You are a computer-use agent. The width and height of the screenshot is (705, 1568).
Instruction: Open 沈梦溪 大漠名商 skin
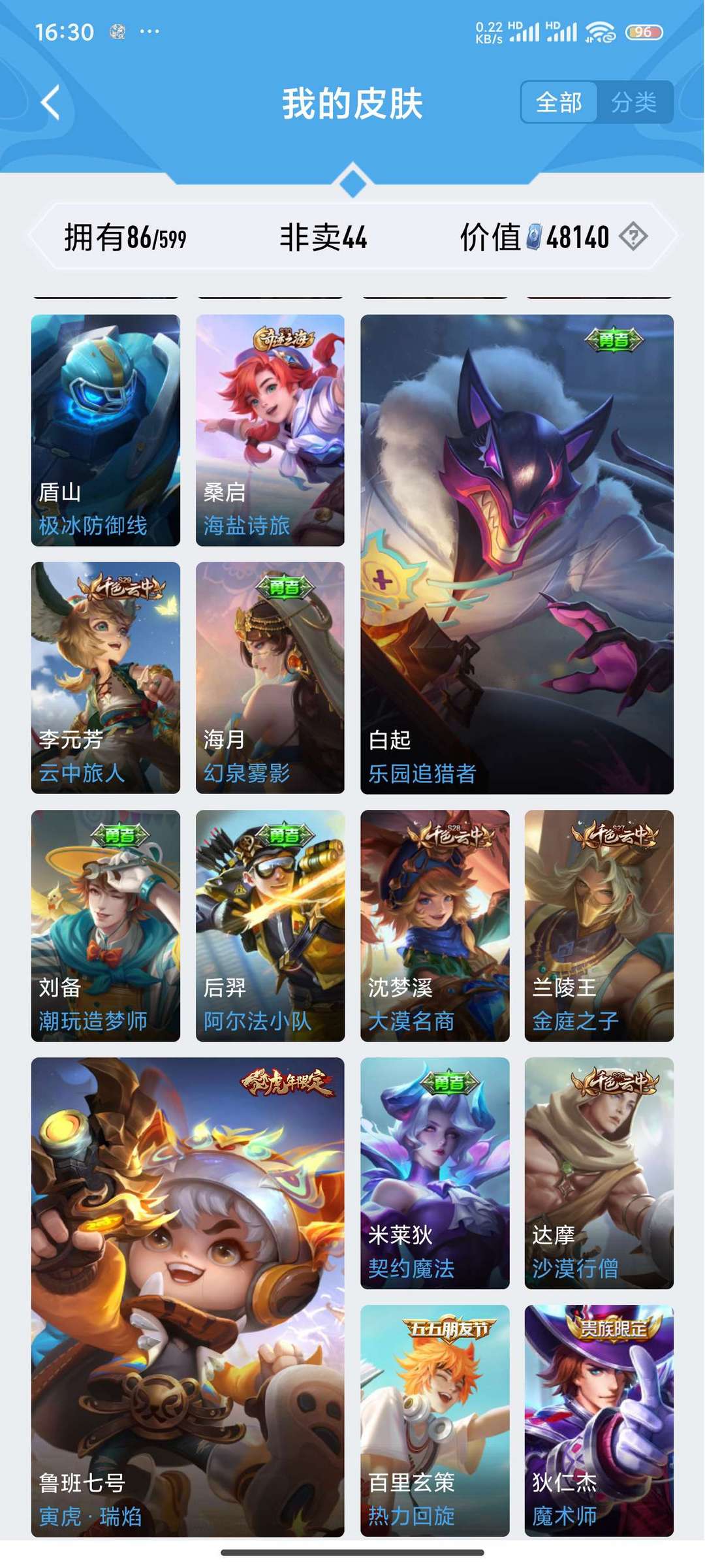[435, 925]
